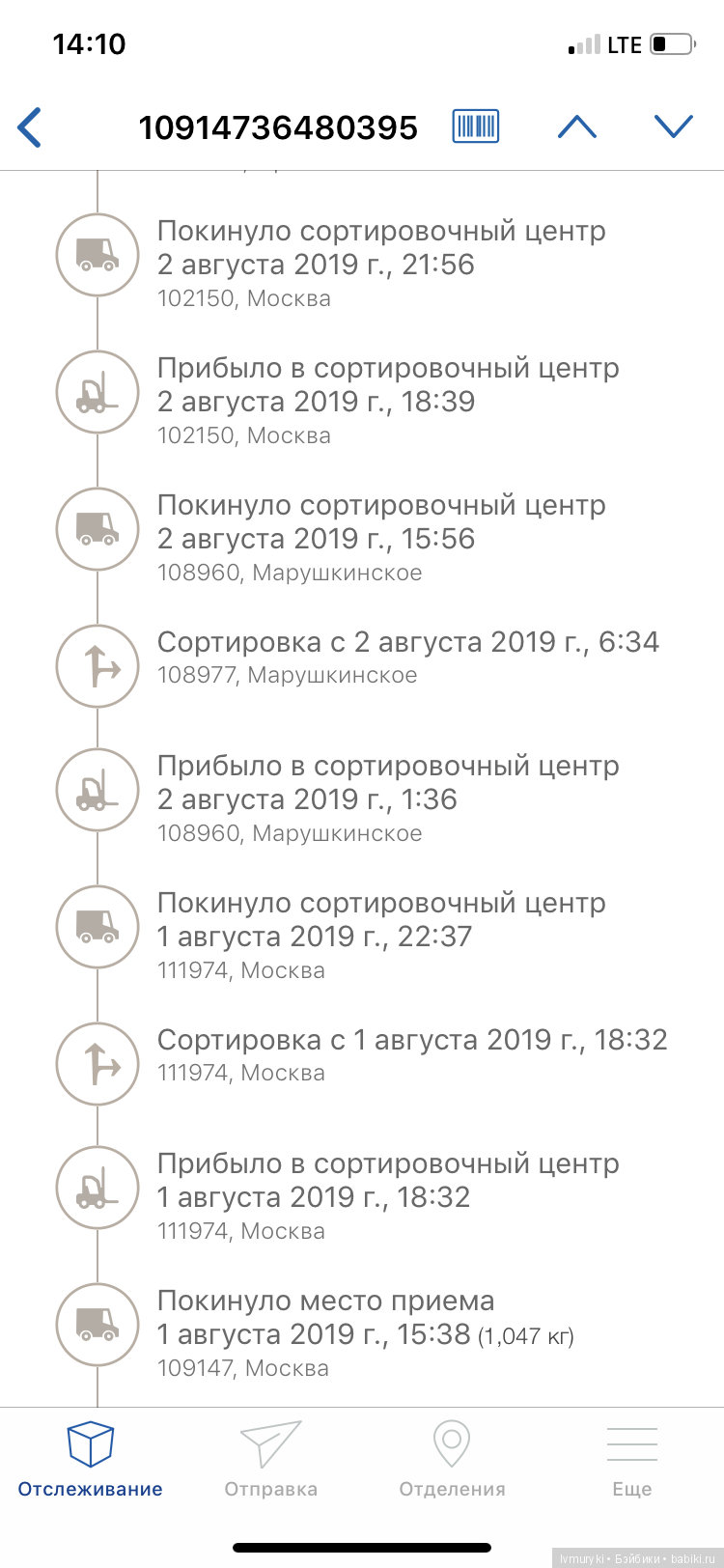Show the barcode for this tracking number
Screen dimensions: 724x1568
(x=476, y=126)
